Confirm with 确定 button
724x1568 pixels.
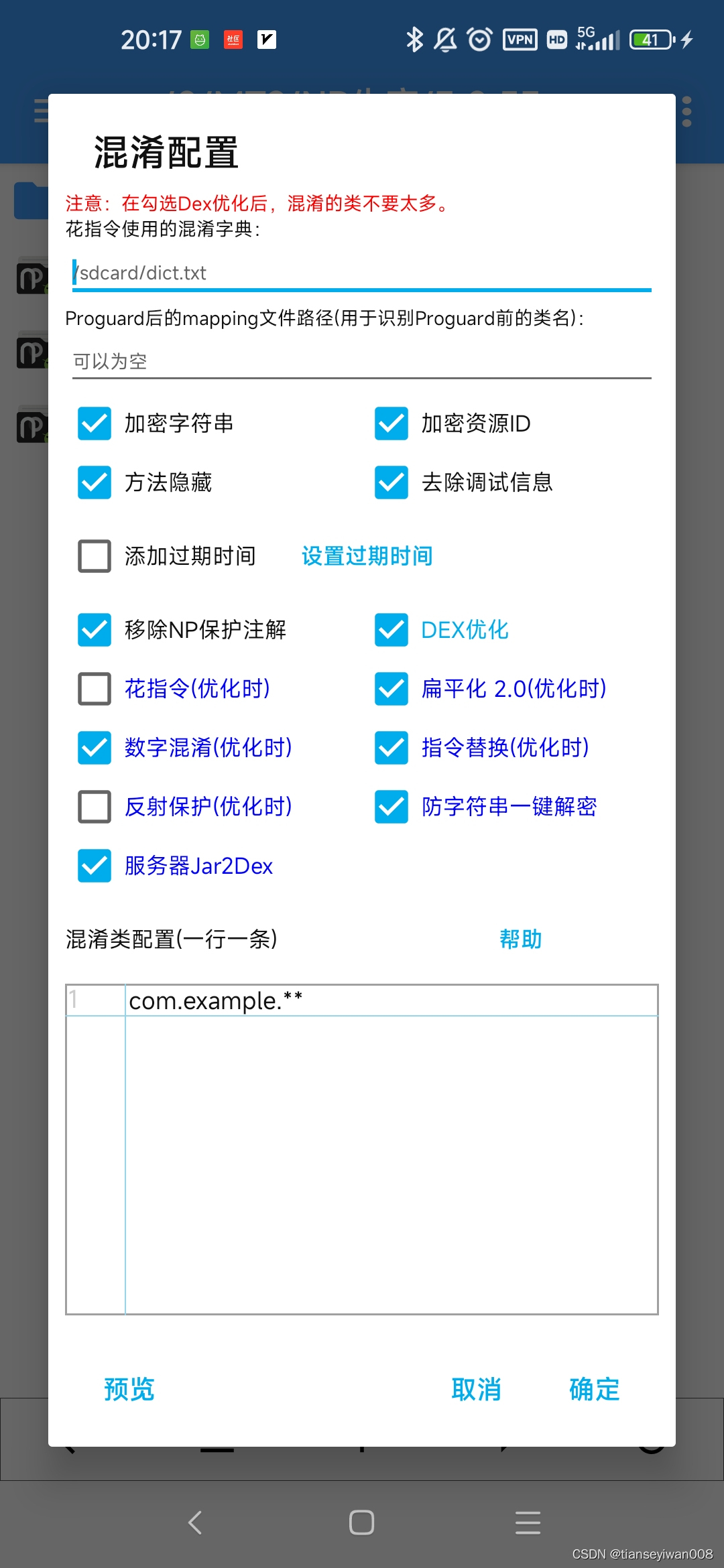[x=595, y=1390]
